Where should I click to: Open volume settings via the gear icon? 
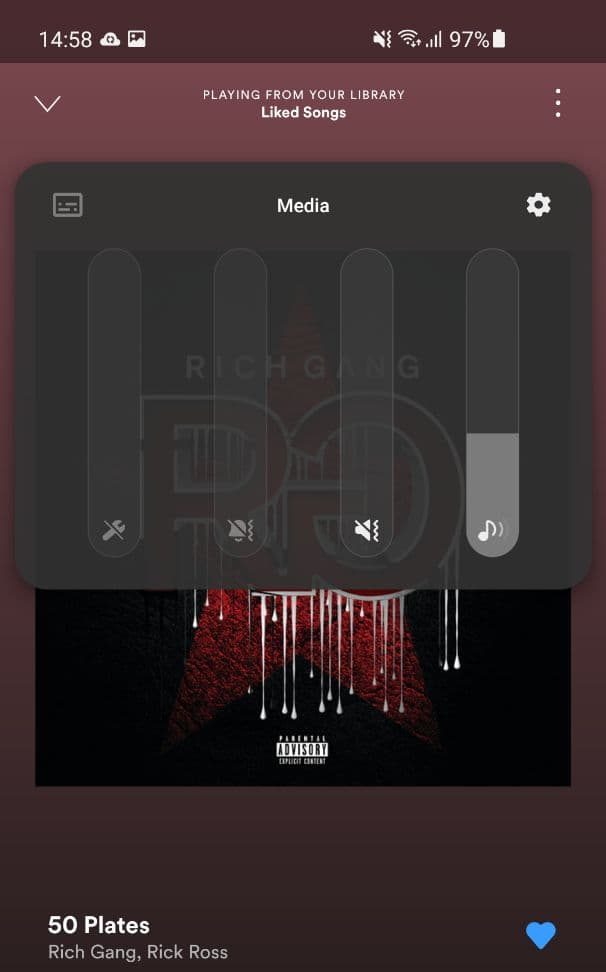coord(538,205)
